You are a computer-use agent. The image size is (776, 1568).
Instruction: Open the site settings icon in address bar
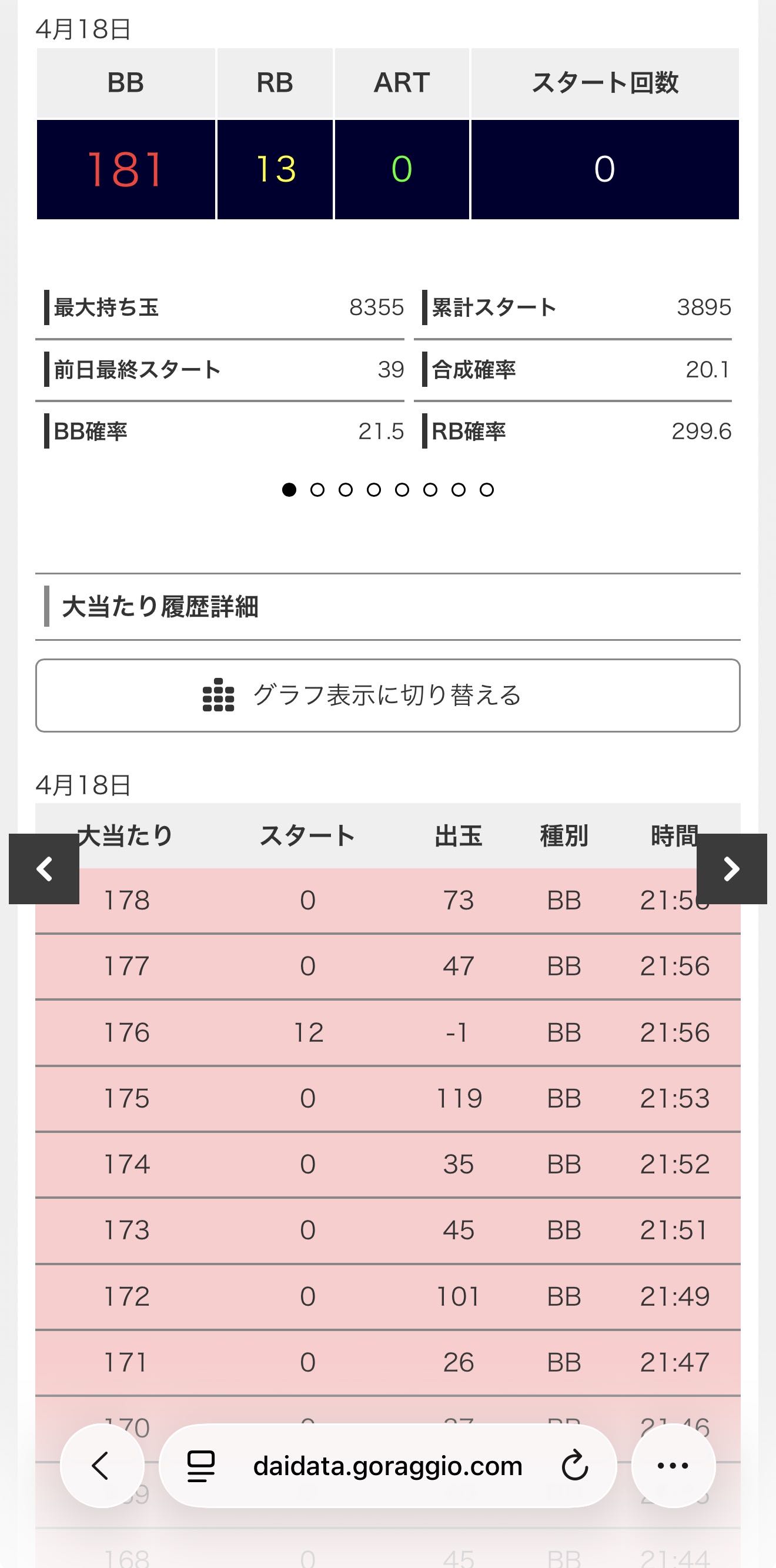(201, 1466)
